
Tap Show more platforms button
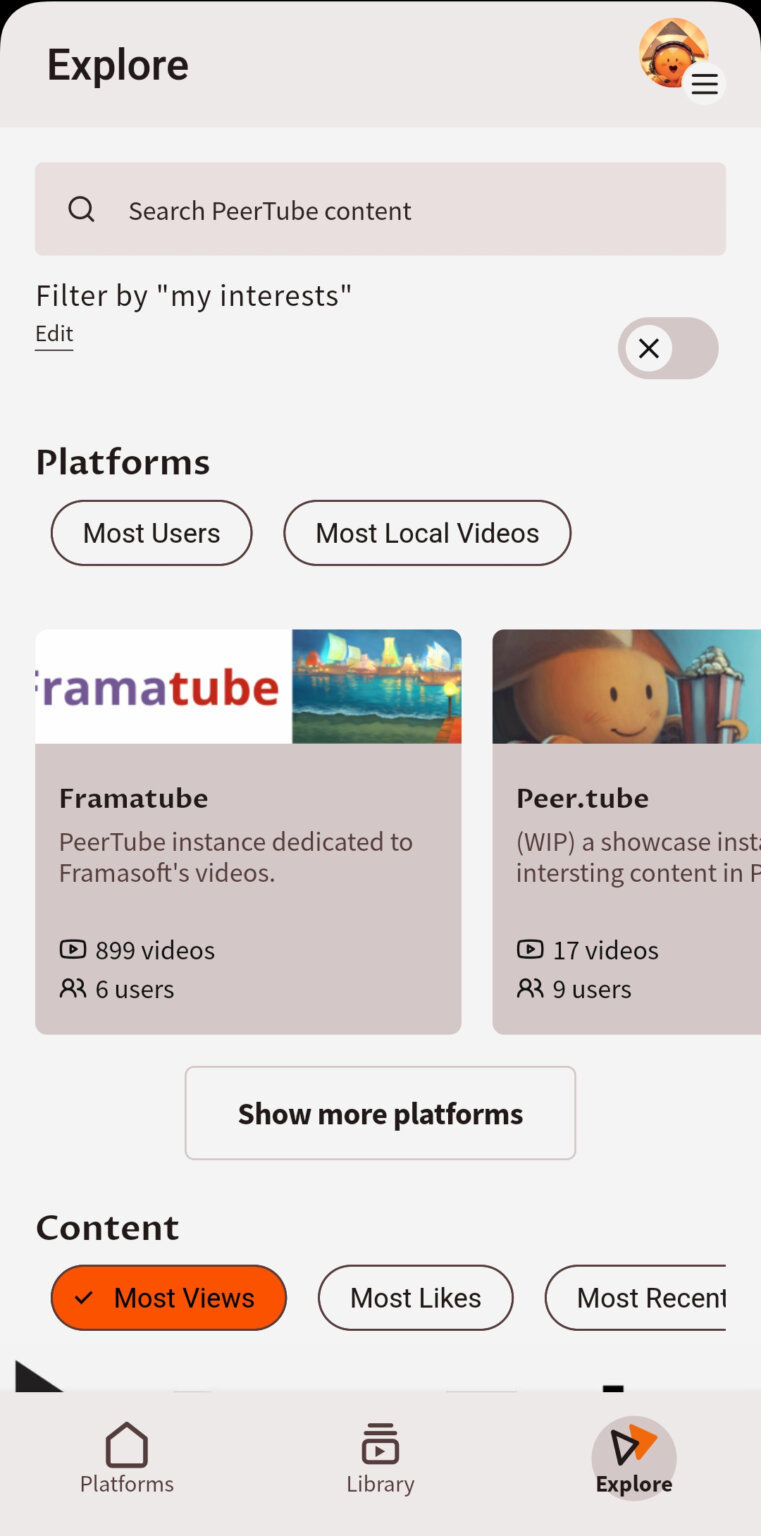tap(380, 1113)
